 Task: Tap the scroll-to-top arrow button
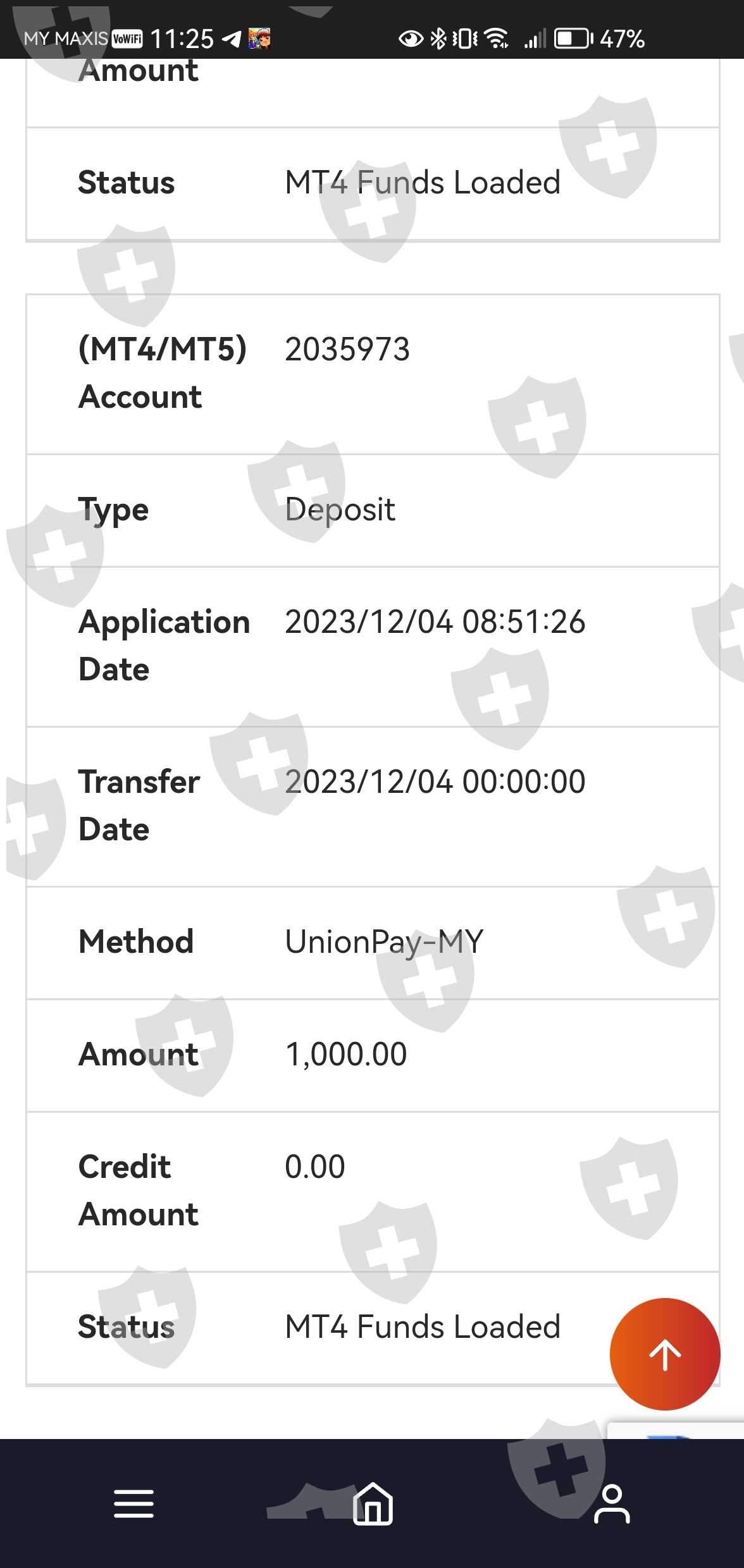tap(664, 1354)
